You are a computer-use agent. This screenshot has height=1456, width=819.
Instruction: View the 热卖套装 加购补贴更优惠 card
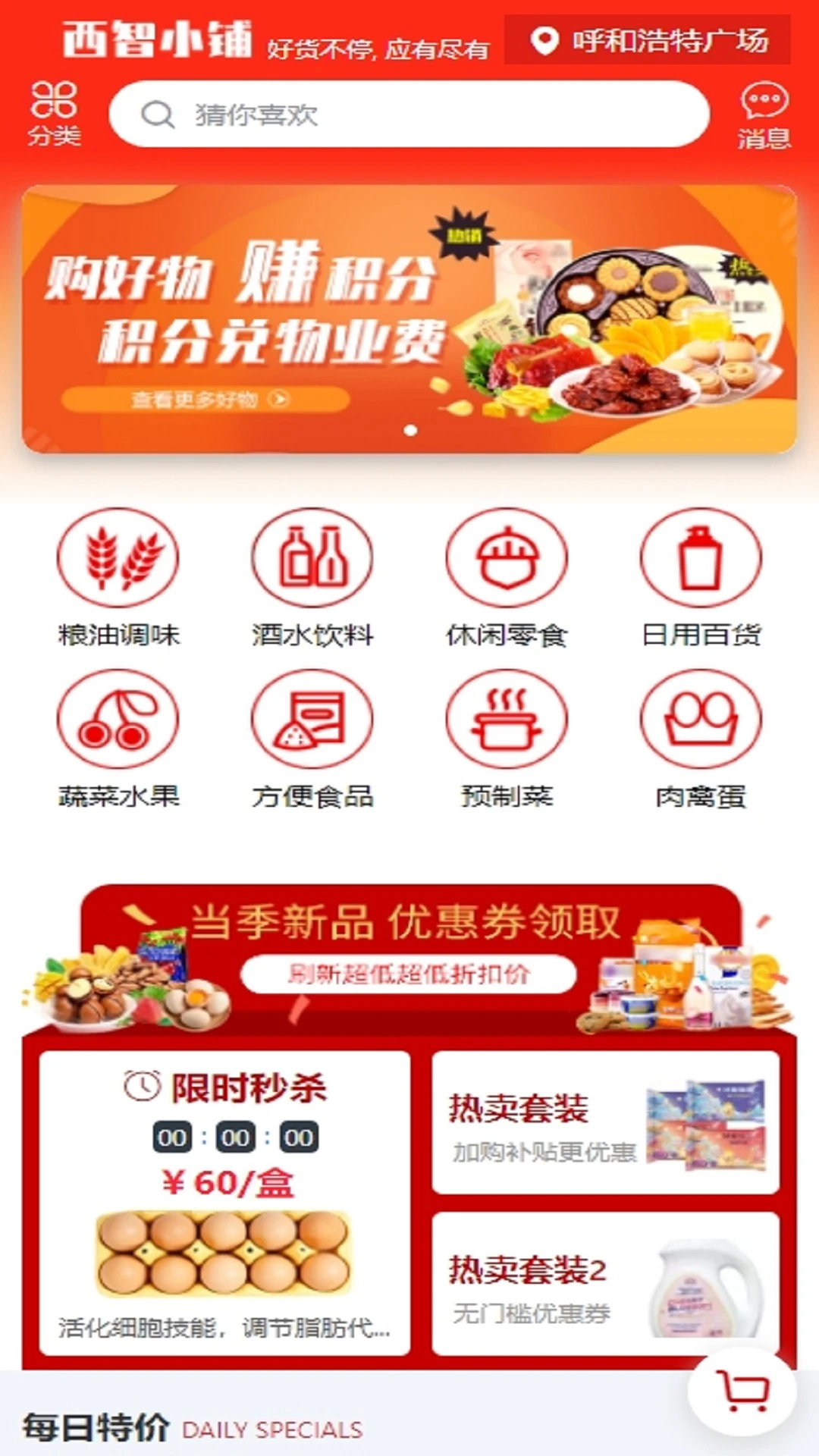605,1122
